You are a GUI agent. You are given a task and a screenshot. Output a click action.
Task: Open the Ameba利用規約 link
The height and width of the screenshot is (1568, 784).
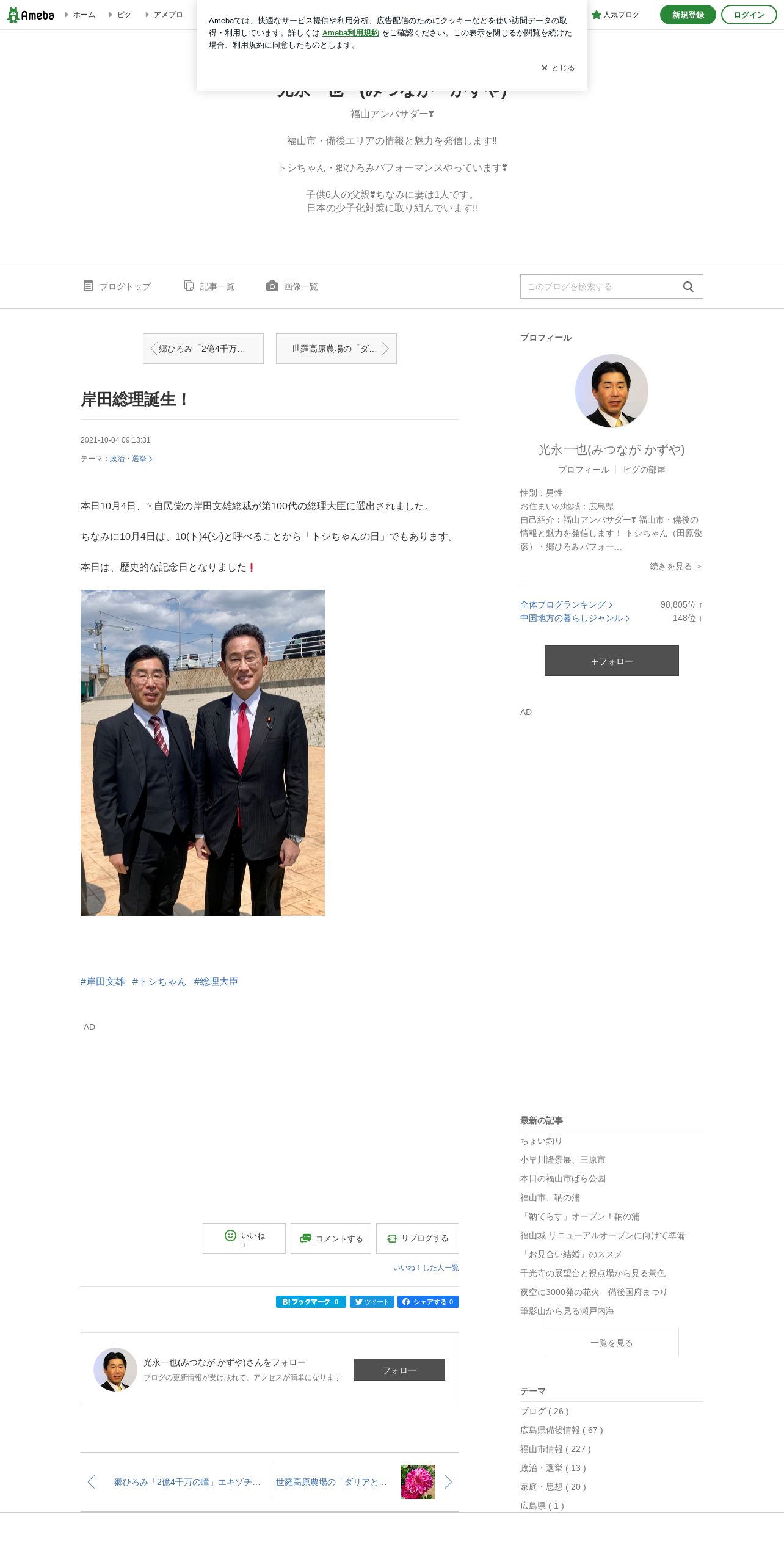(350, 33)
